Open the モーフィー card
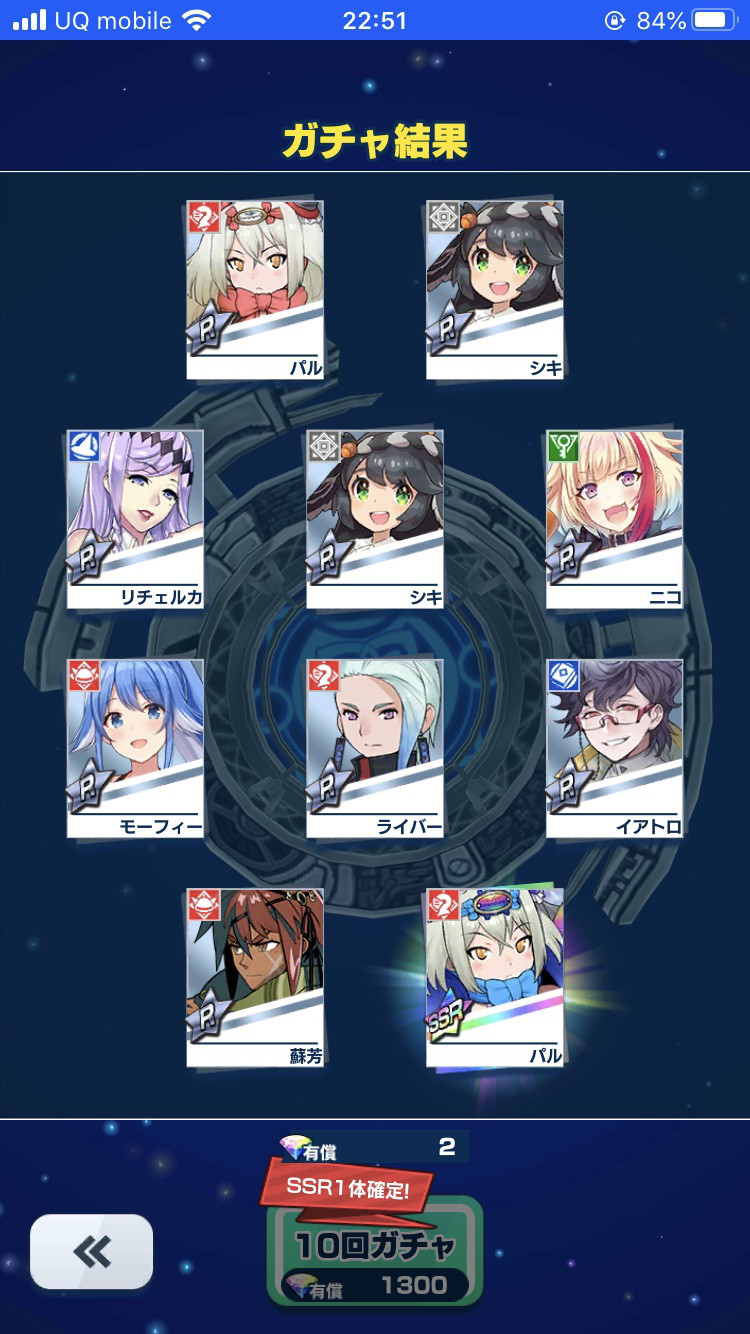This screenshot has width=750, height=1334. click(x=135, y=748)
